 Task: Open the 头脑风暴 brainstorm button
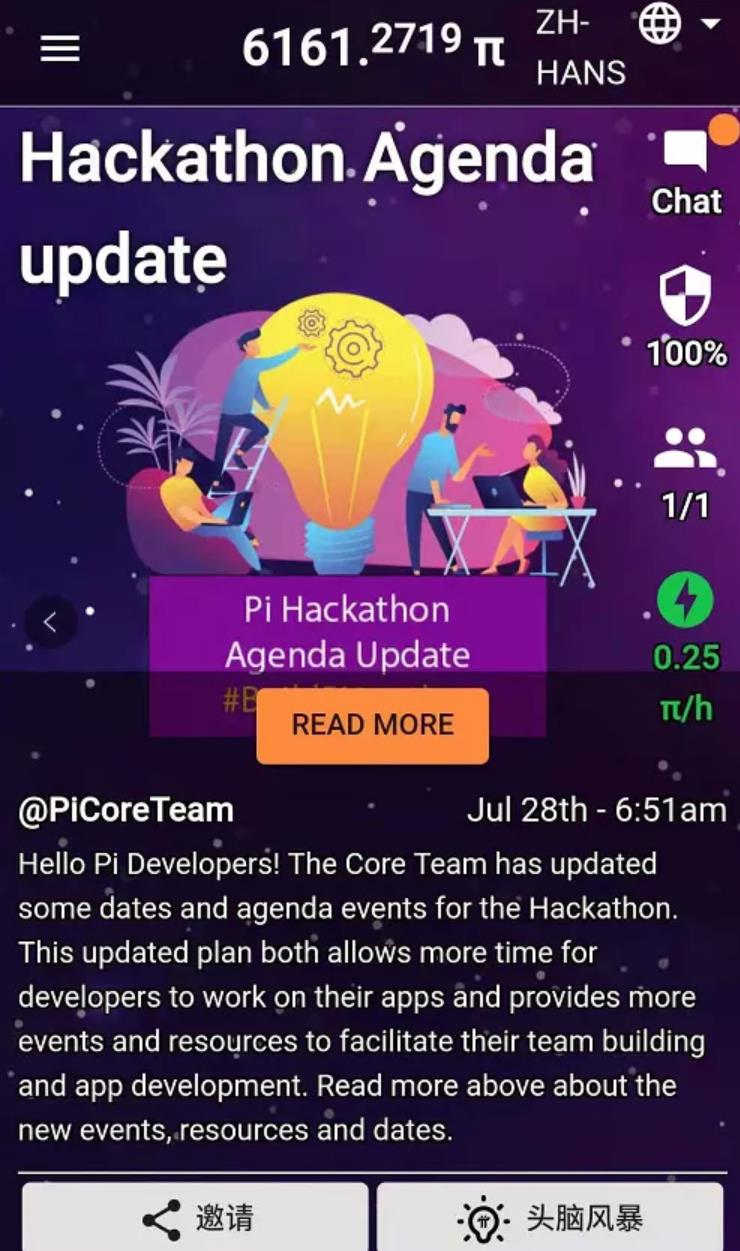tap(550, 1217)
